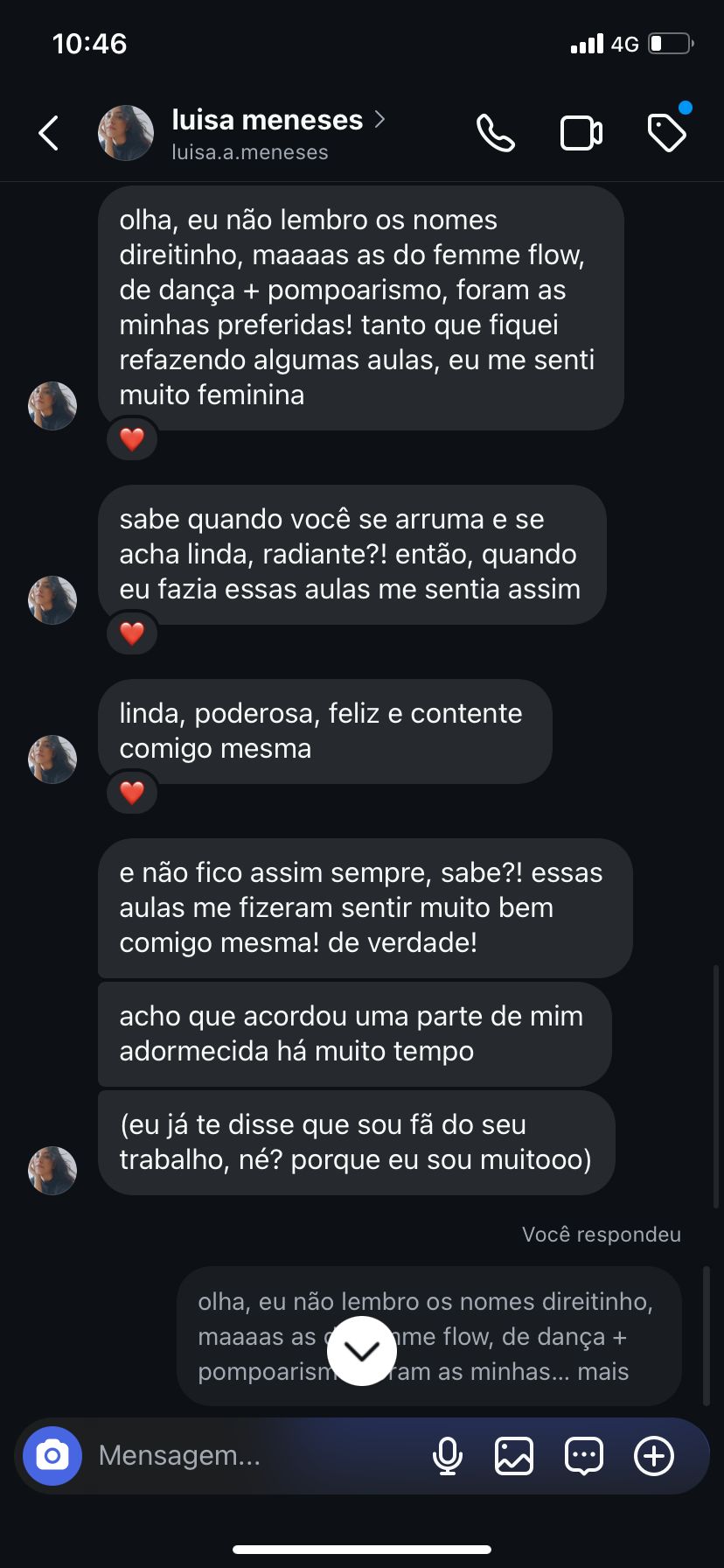Open luisa meneses conversation details via the chevron
Image resolution: width=724 pixels, height=1568 pixels.
pyautogui.click(x=379, y=122)
